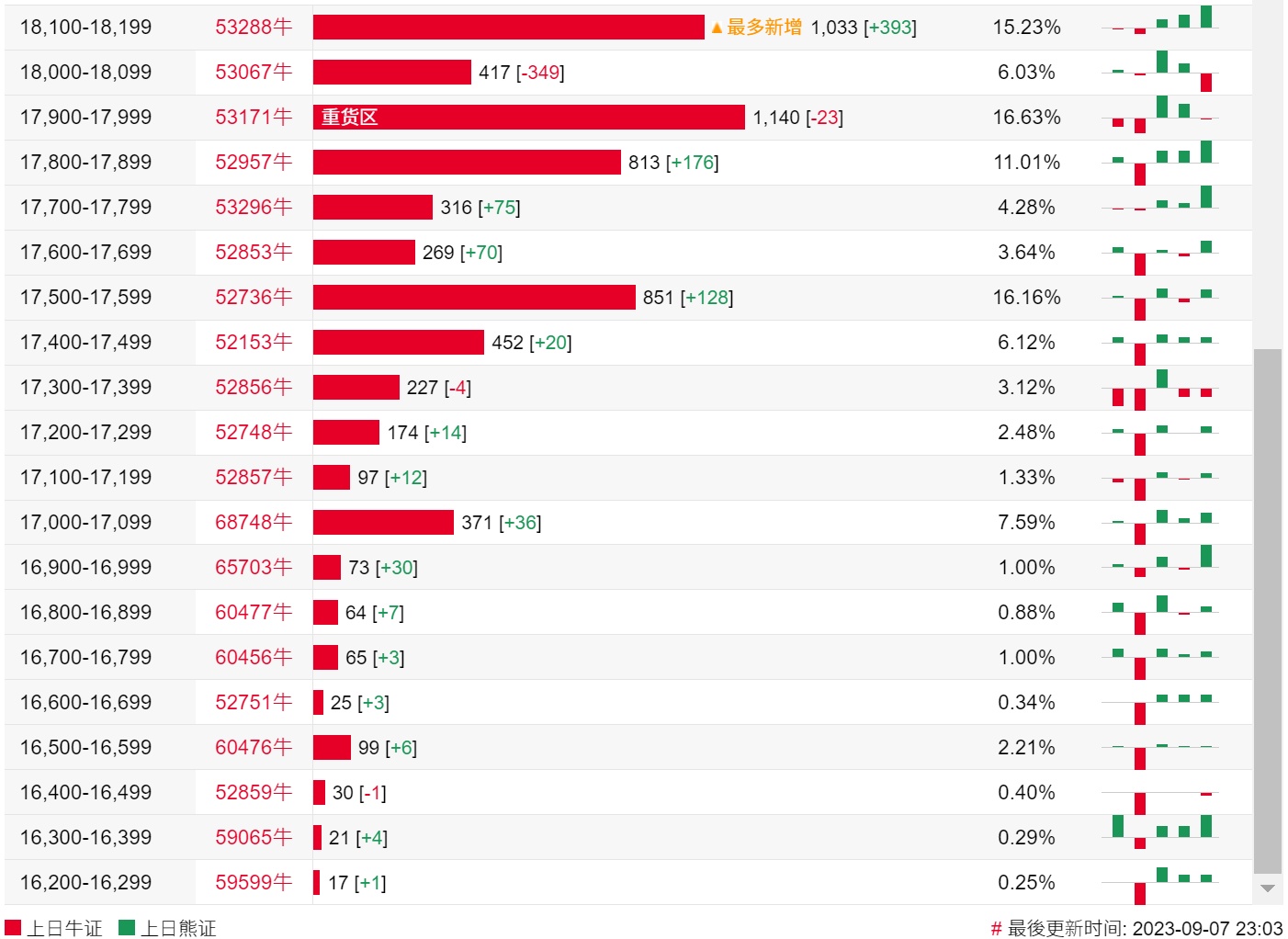Open the 53067牛 certificate link

tap(254, 72)
